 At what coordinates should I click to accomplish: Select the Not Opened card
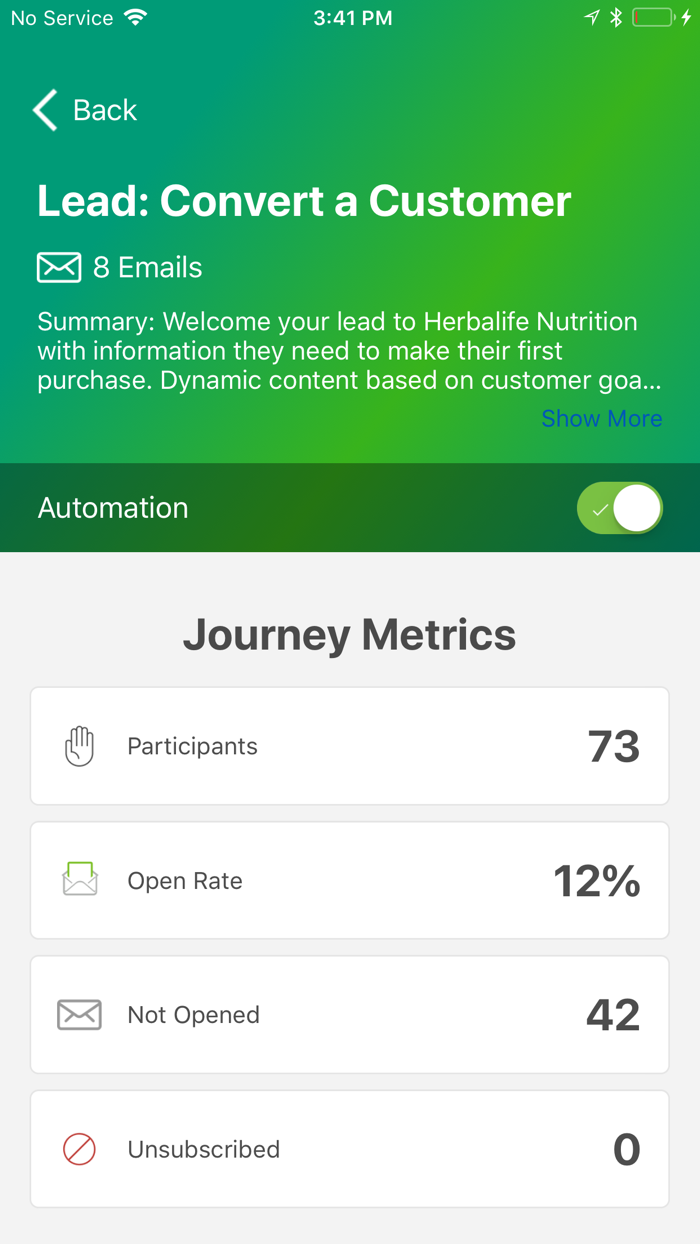click(x=349, y=1014)
